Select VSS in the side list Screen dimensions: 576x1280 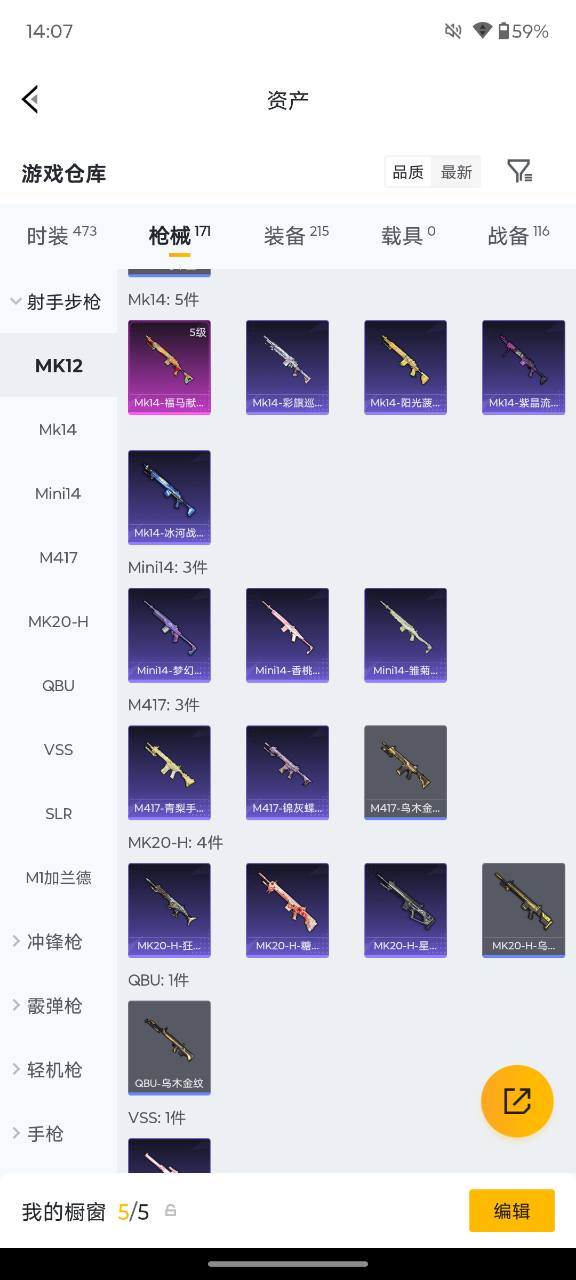pyautogui.click(x=58, y=749)
